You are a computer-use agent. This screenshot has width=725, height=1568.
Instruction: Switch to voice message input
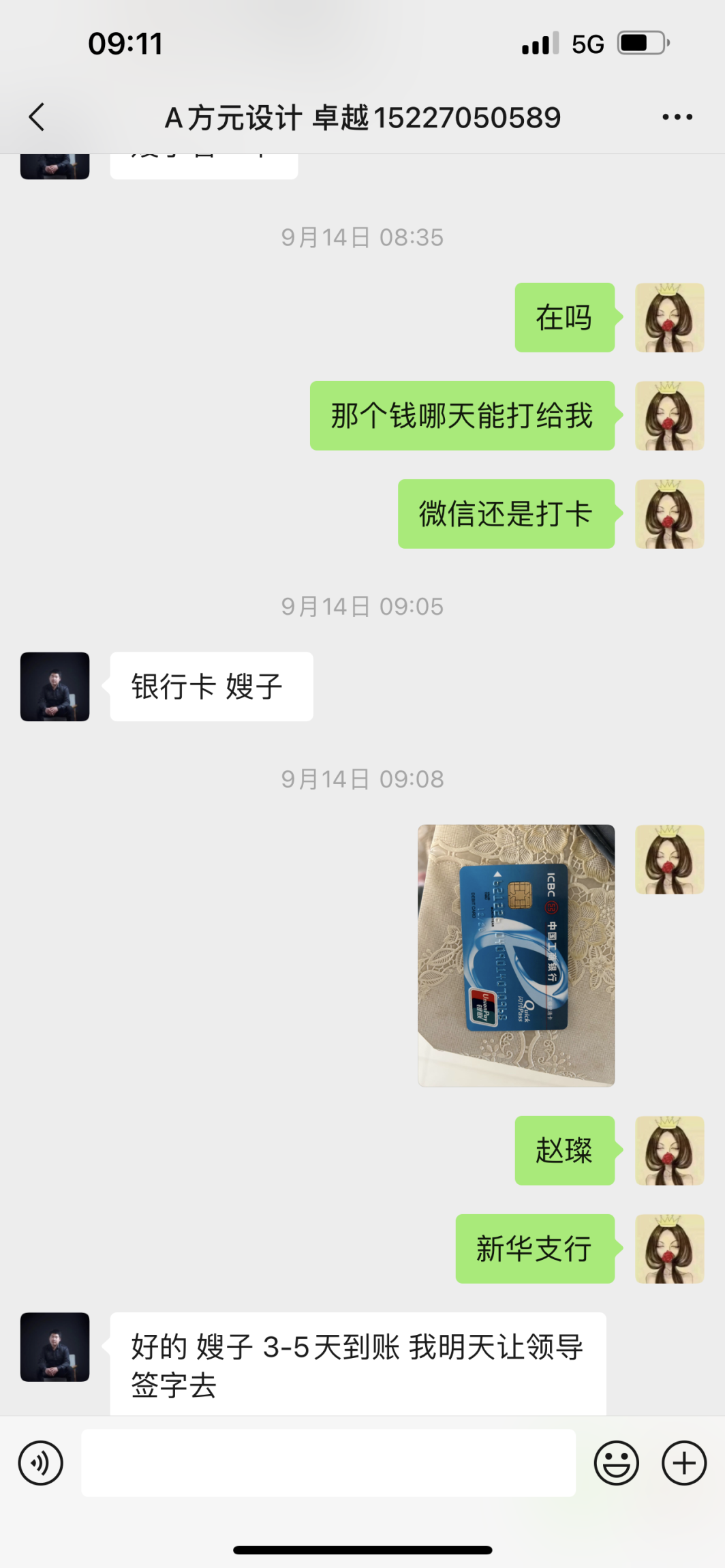[41, 1463]
